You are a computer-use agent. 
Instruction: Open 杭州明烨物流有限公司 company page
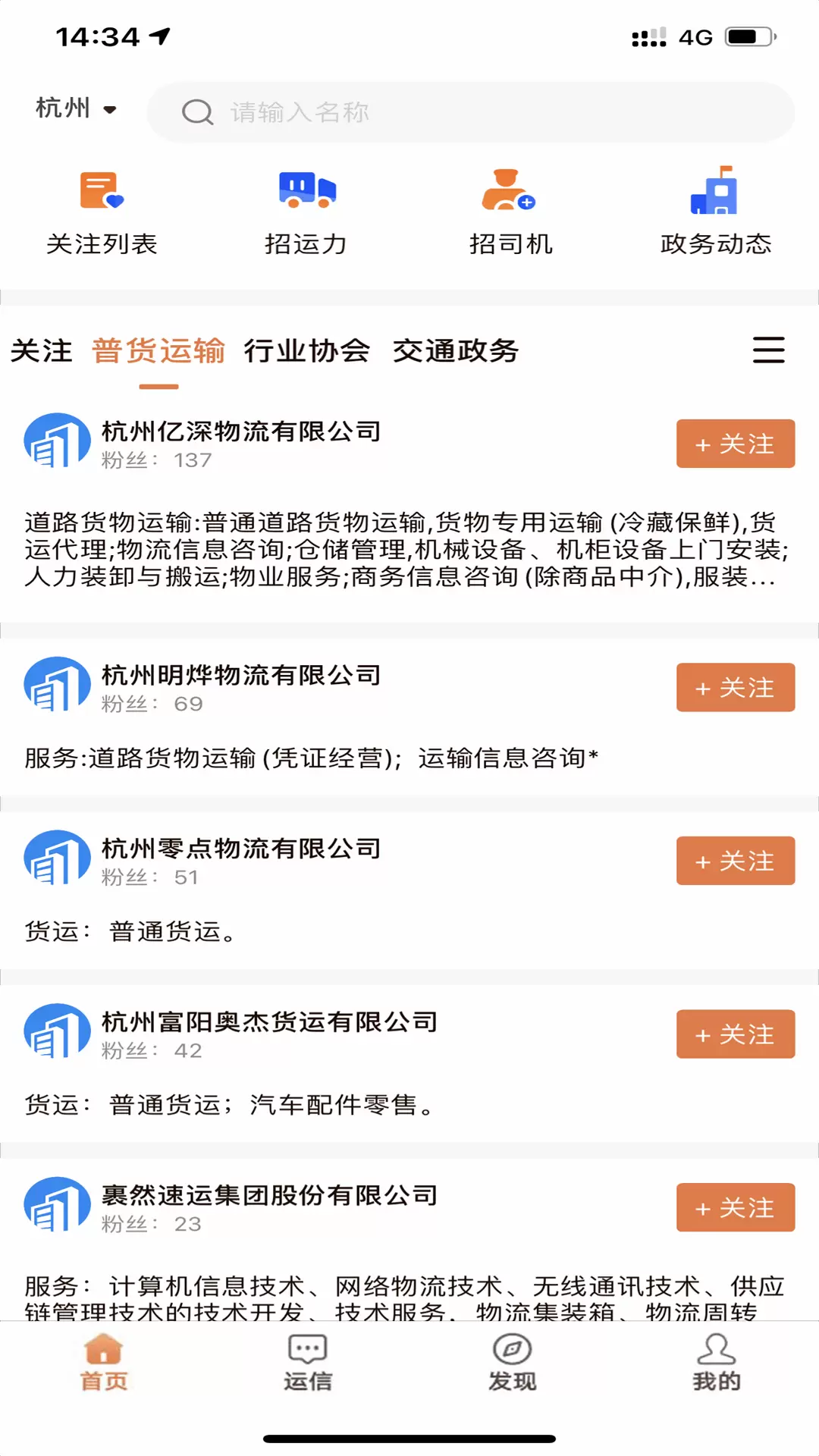tap(241, 675)
